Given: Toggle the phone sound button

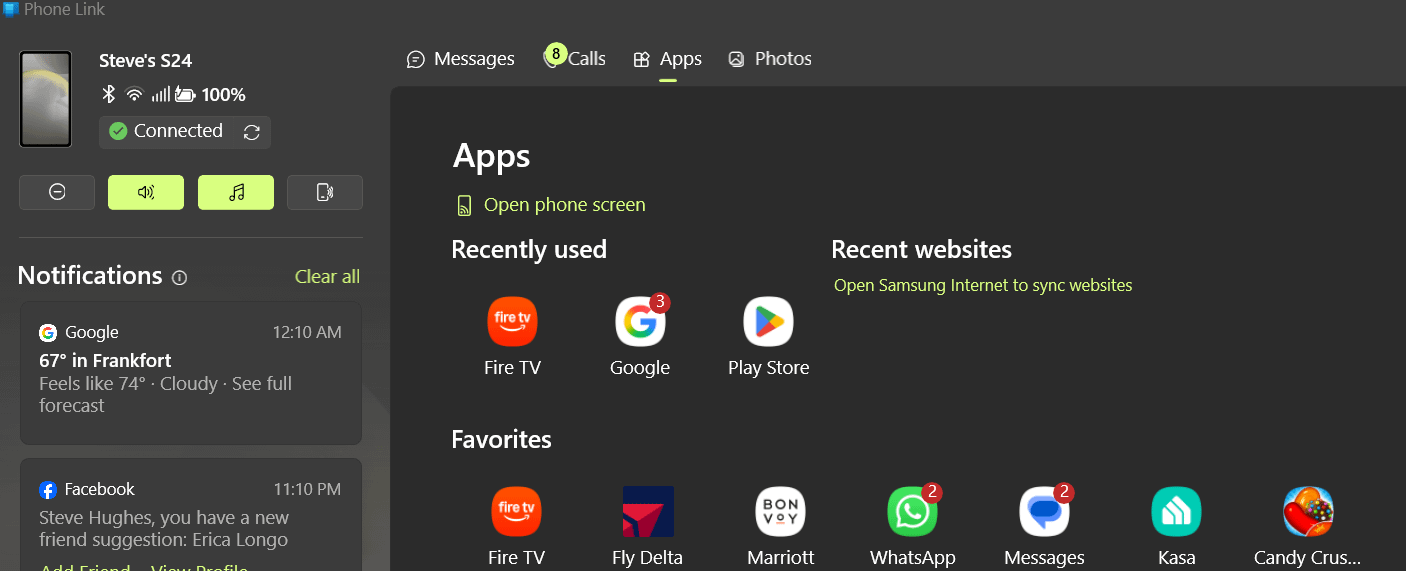Looking at the screenshot, I should [x=146, y=192].
